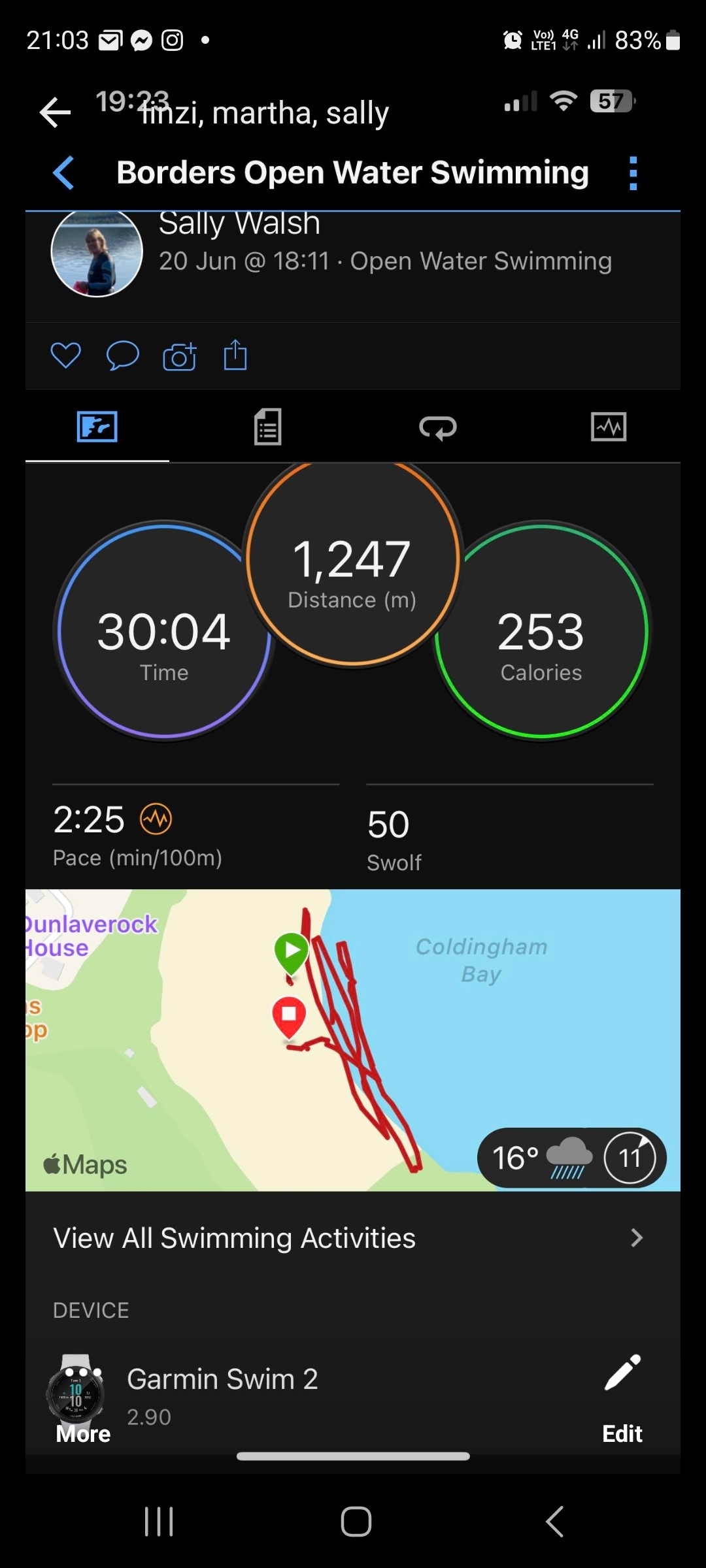Go back from the image viewer
Screen dimensions: 706x1568
click(x=56, y=113)
